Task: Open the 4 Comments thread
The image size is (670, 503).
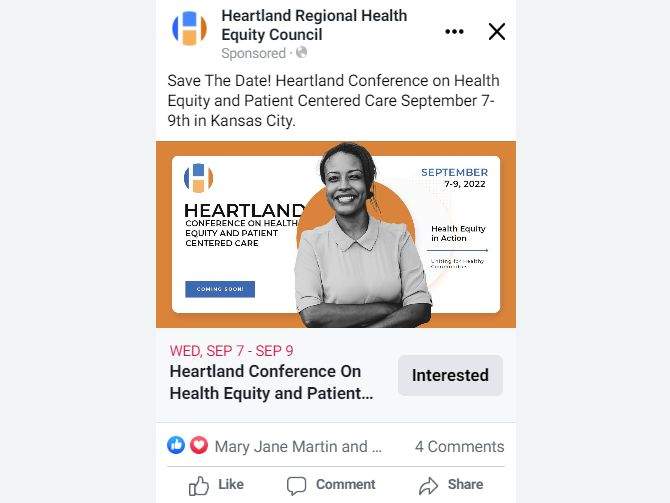Action: pos(459,447)
